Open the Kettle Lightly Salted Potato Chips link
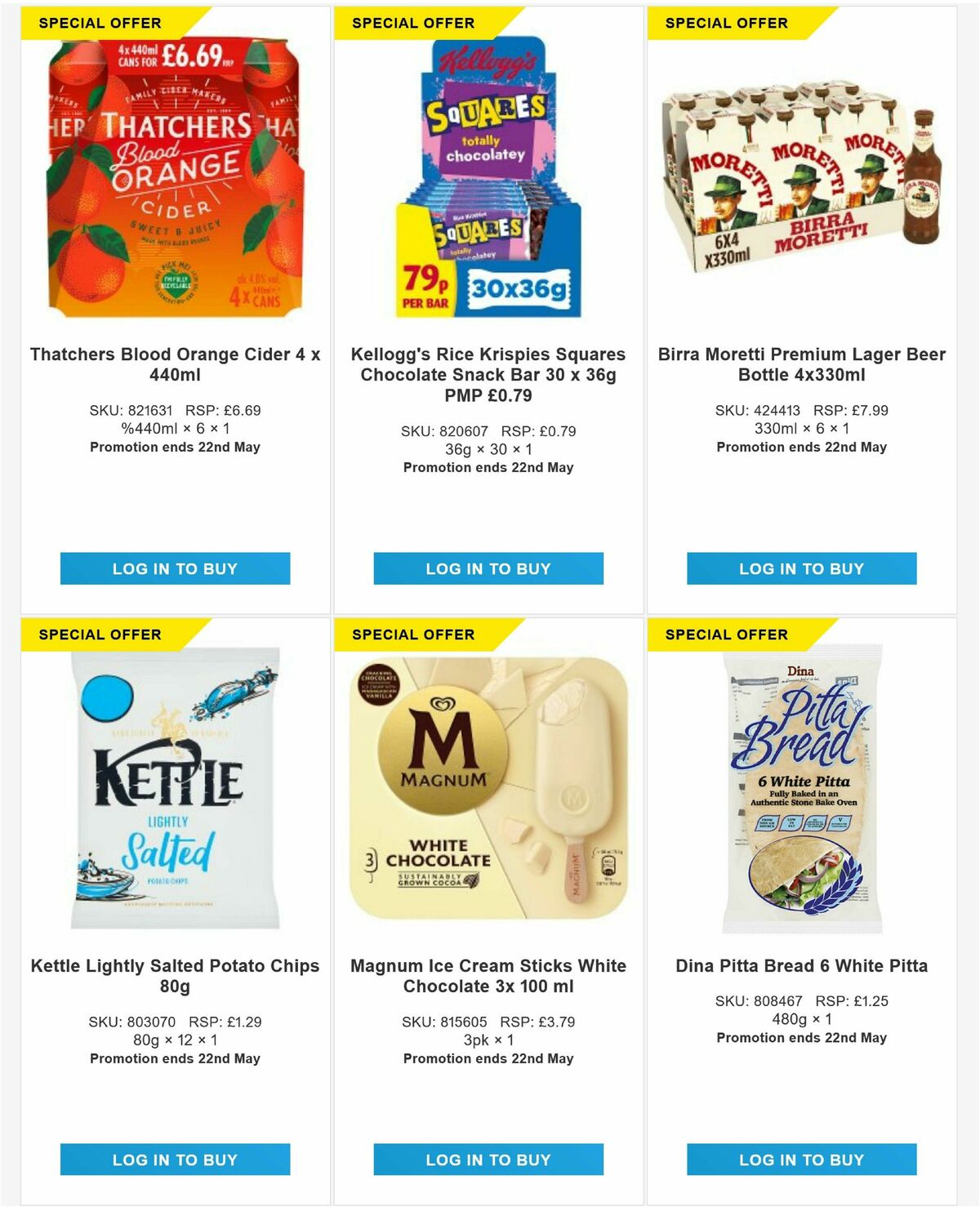Screen dimensions: 980x1207 [174, 975]
